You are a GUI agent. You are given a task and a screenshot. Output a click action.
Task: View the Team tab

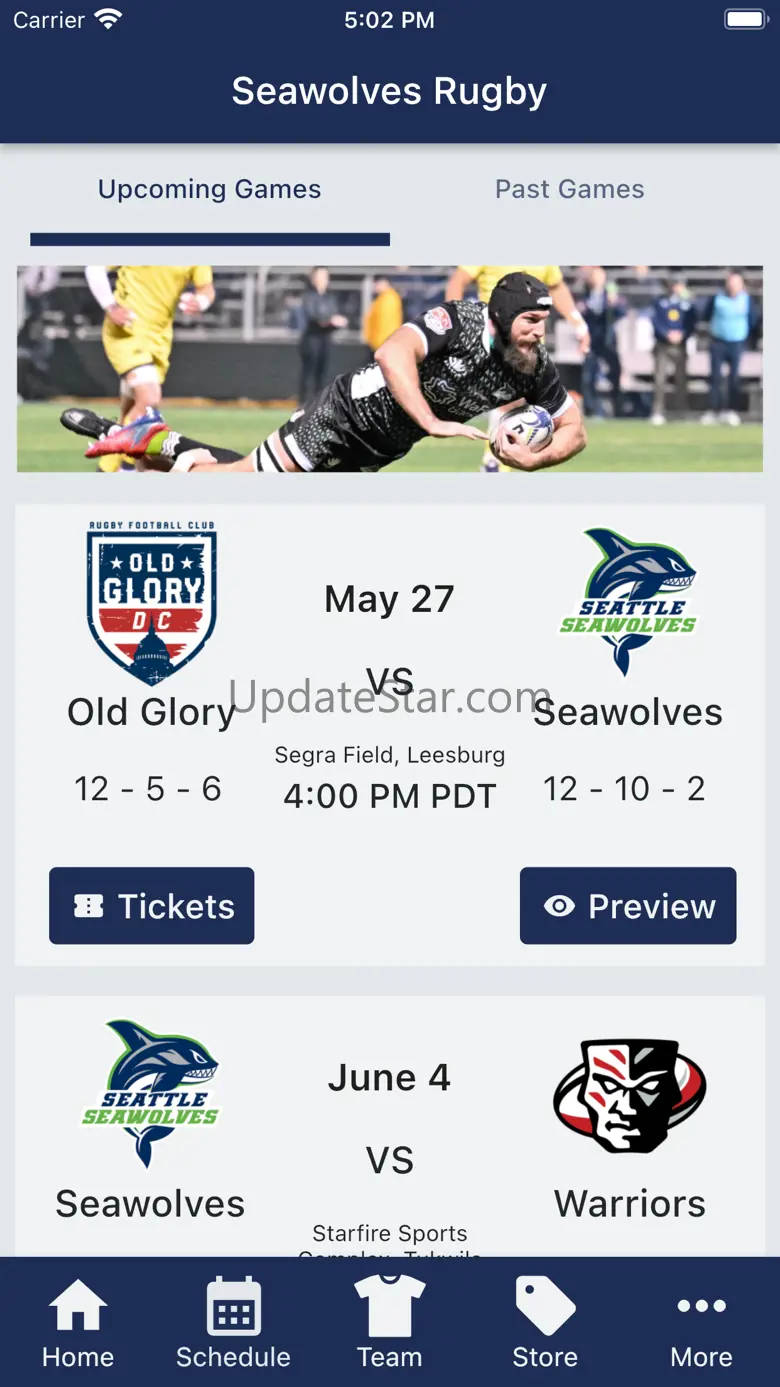[389, 1323]
